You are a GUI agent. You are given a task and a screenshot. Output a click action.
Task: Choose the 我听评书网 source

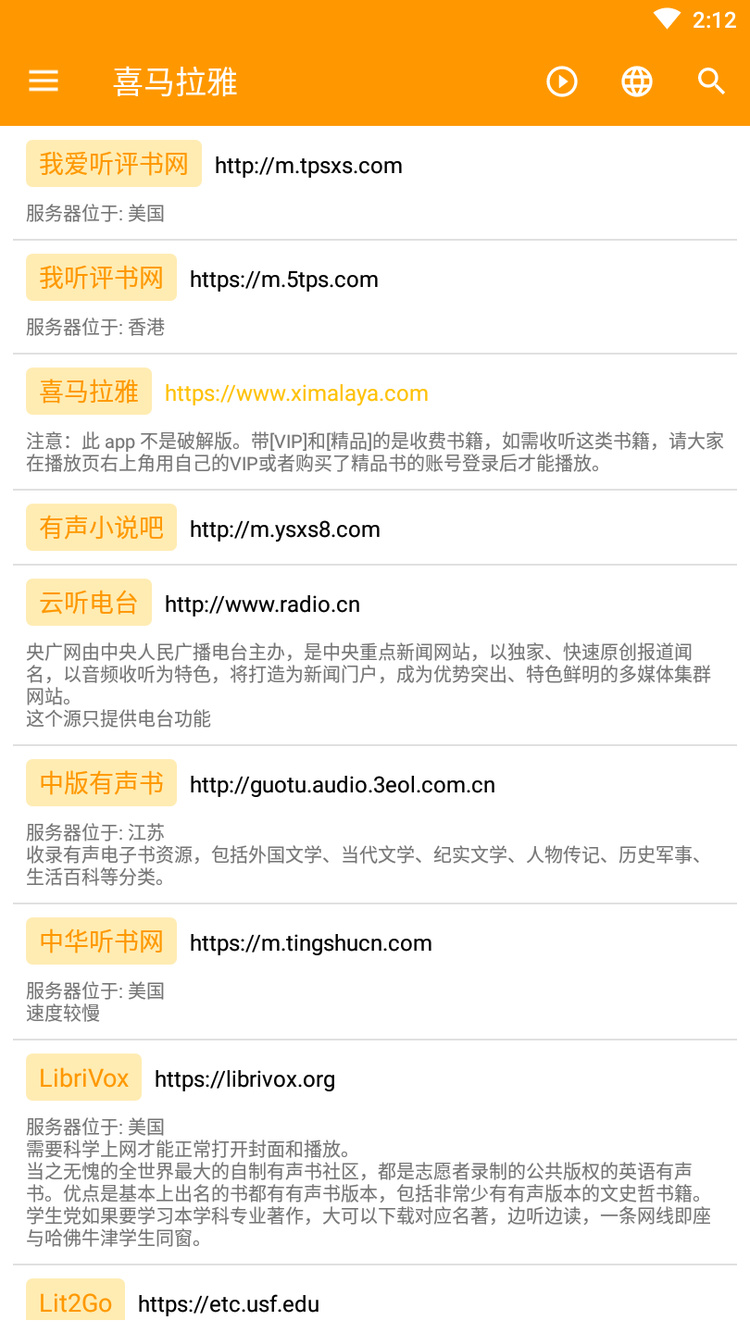click(101, 278)
